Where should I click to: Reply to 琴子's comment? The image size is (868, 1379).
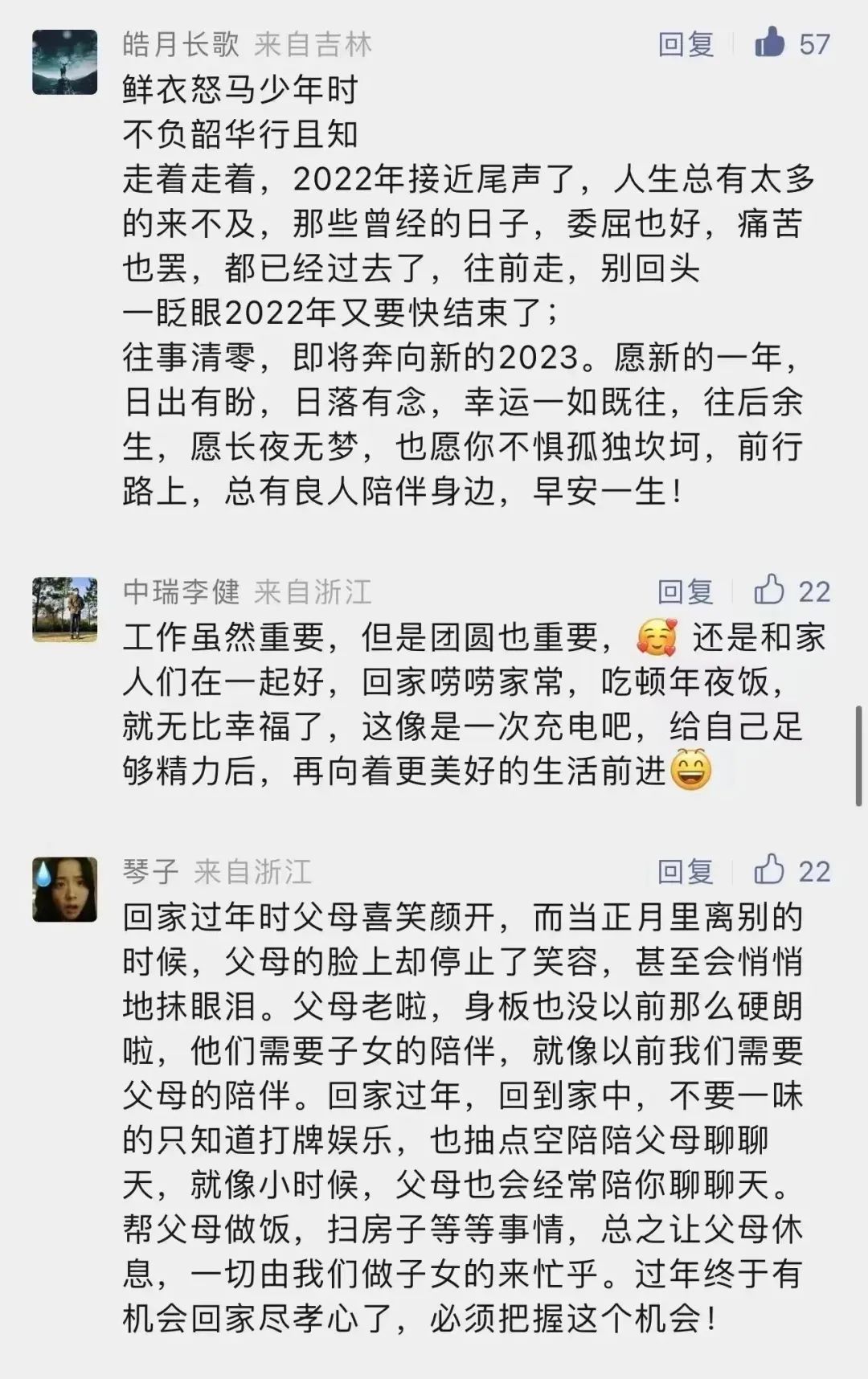pos(686,872)
